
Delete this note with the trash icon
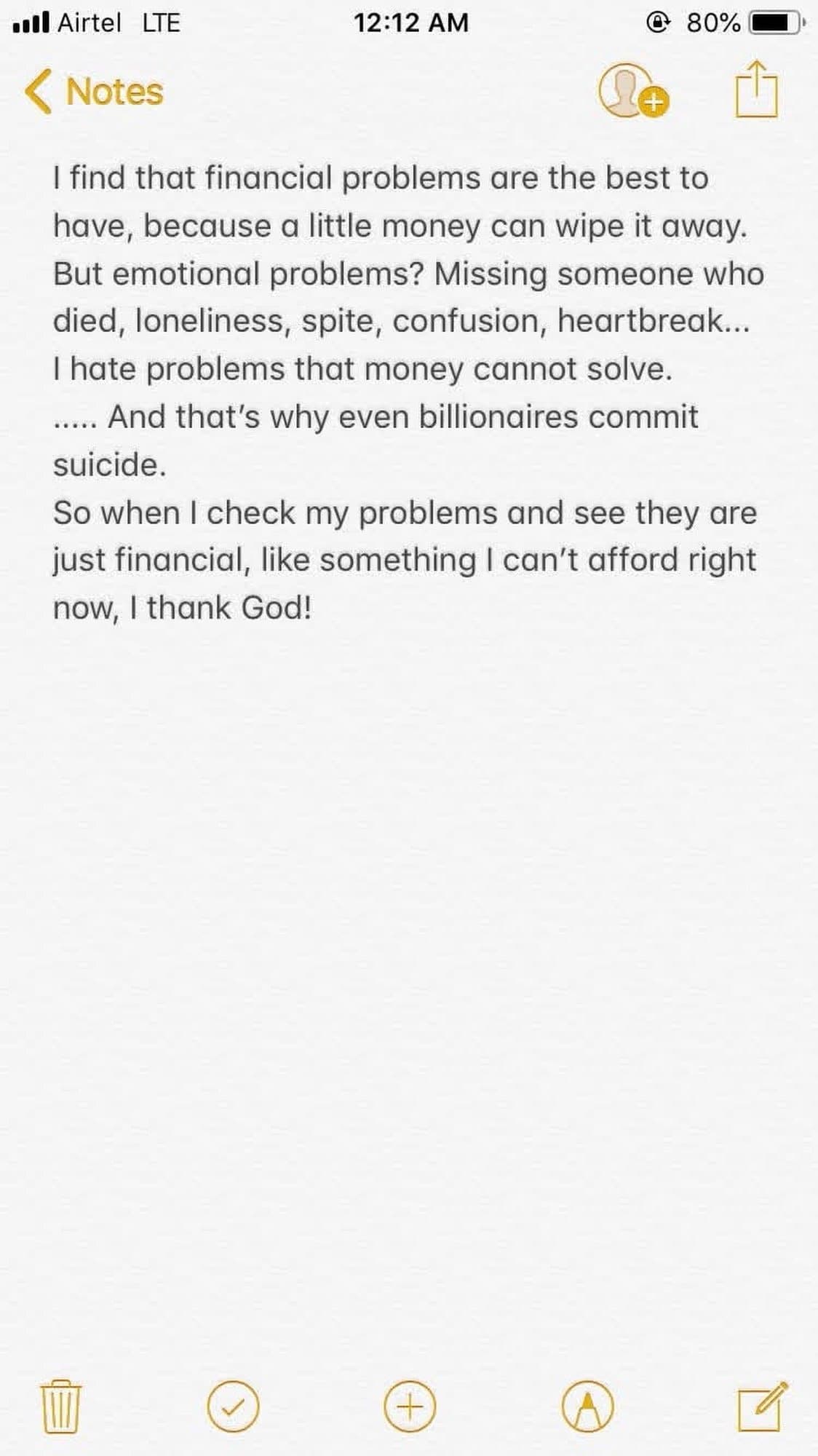pos(60,1406)
